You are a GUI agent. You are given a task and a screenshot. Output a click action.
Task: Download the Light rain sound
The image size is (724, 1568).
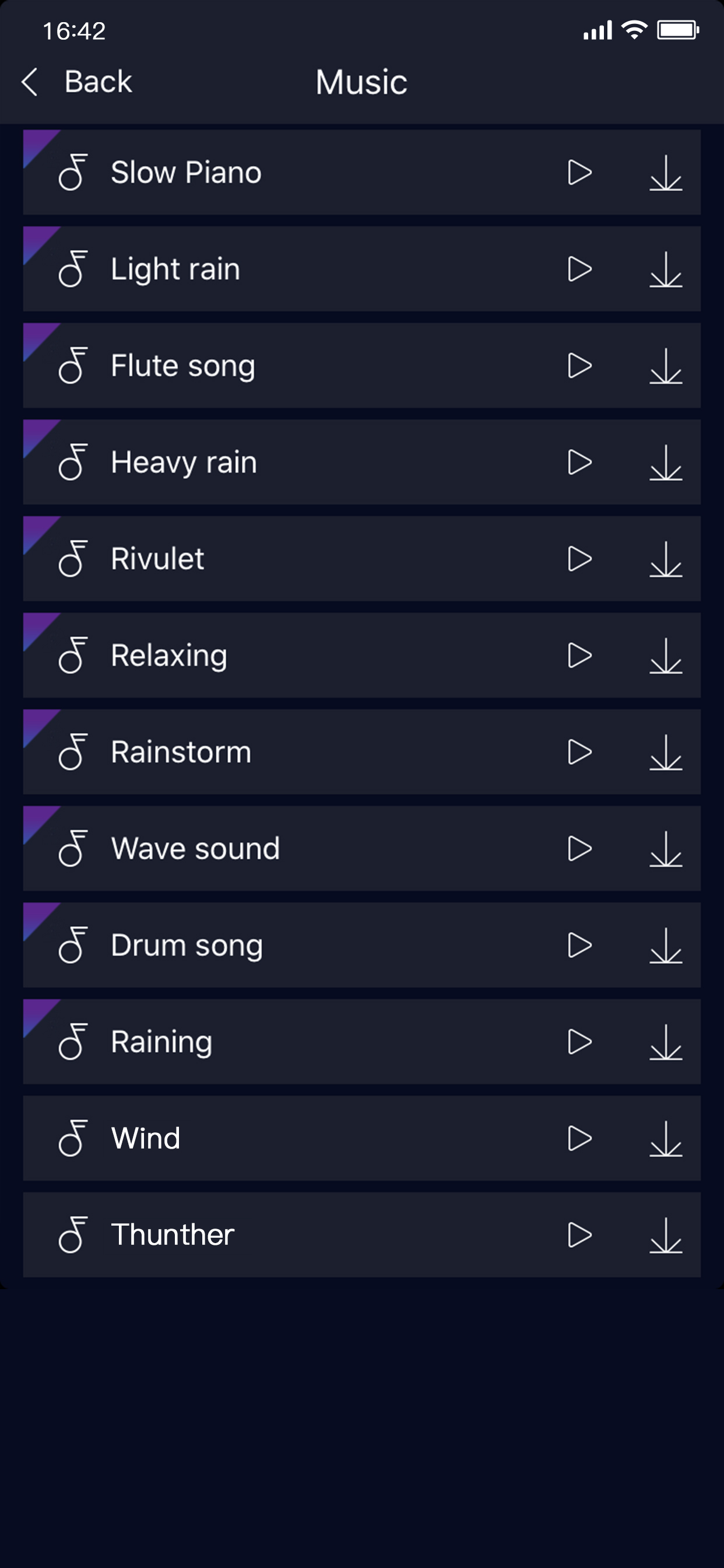pos(666,269)
